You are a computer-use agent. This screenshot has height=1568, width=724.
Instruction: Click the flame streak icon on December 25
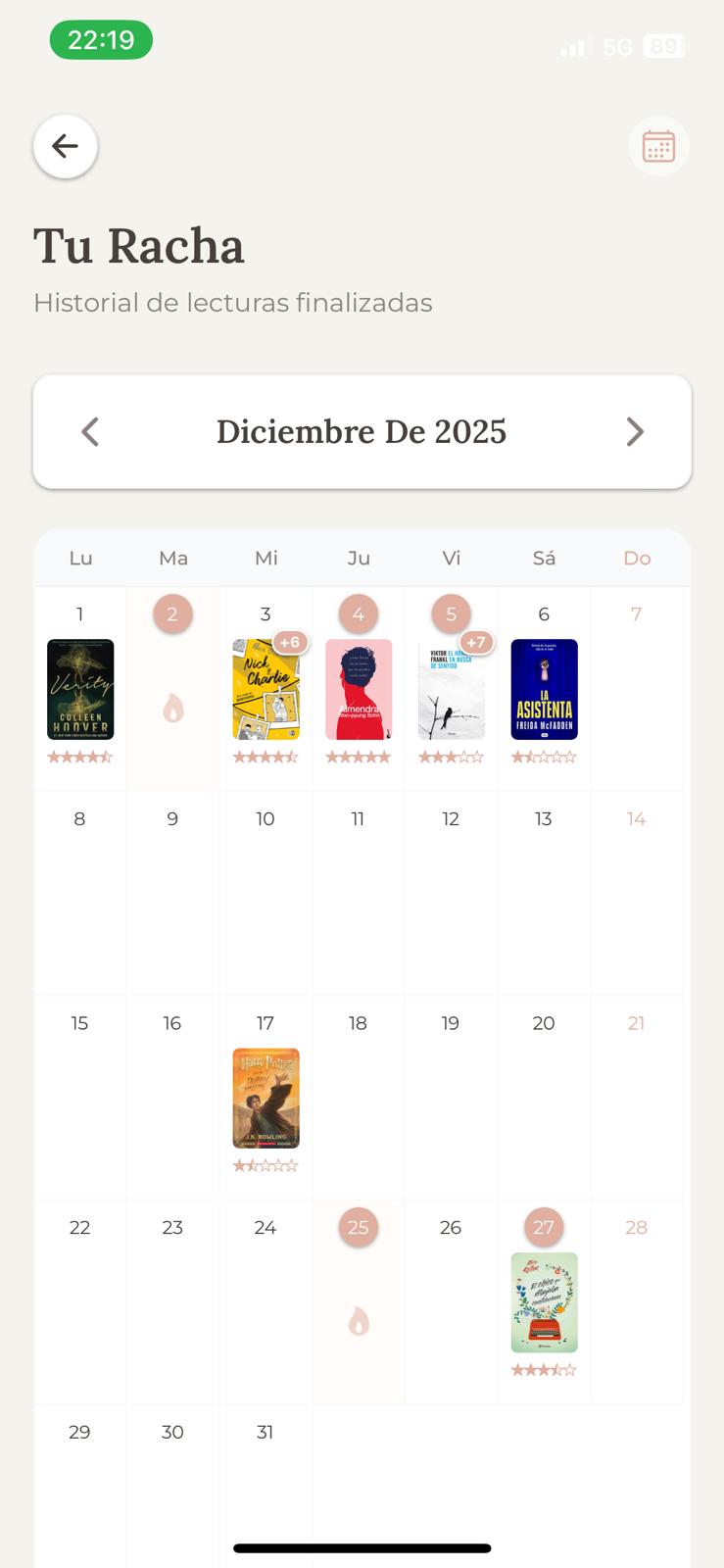(359, 1320)
